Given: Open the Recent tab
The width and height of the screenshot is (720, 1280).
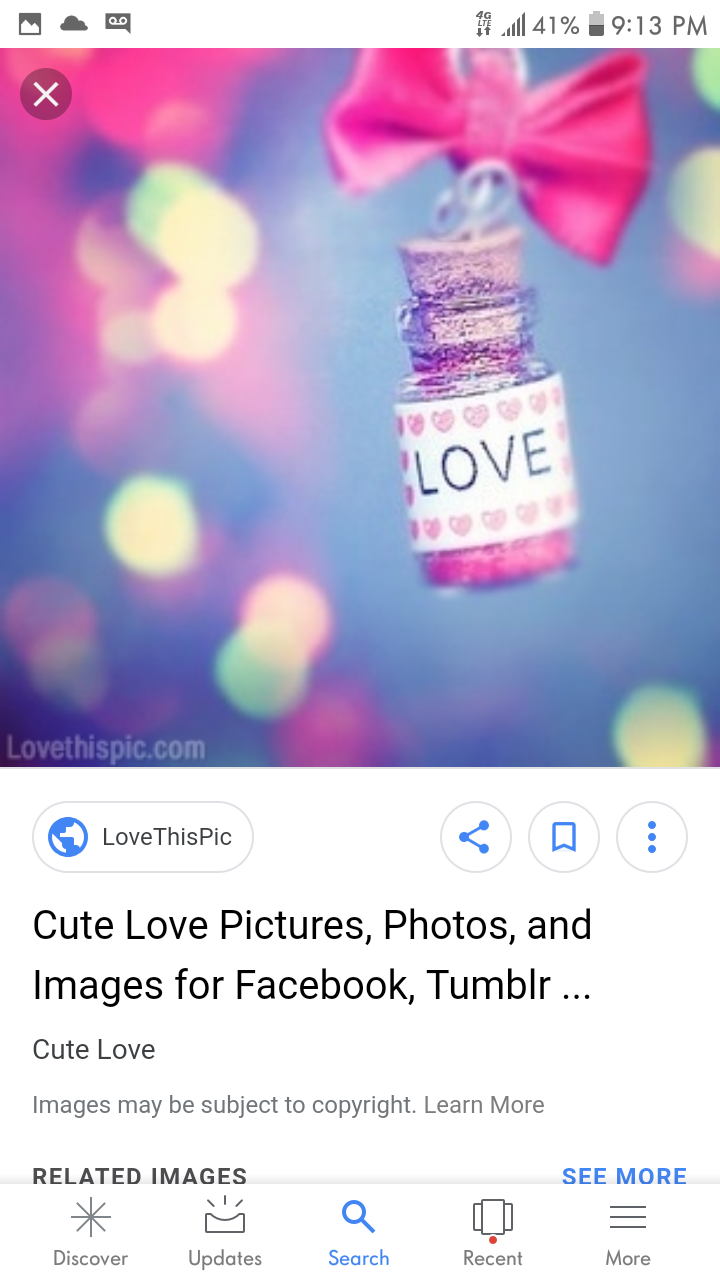Looking at the screenshot, I should pyautogui.click(x=492, y=1234).
